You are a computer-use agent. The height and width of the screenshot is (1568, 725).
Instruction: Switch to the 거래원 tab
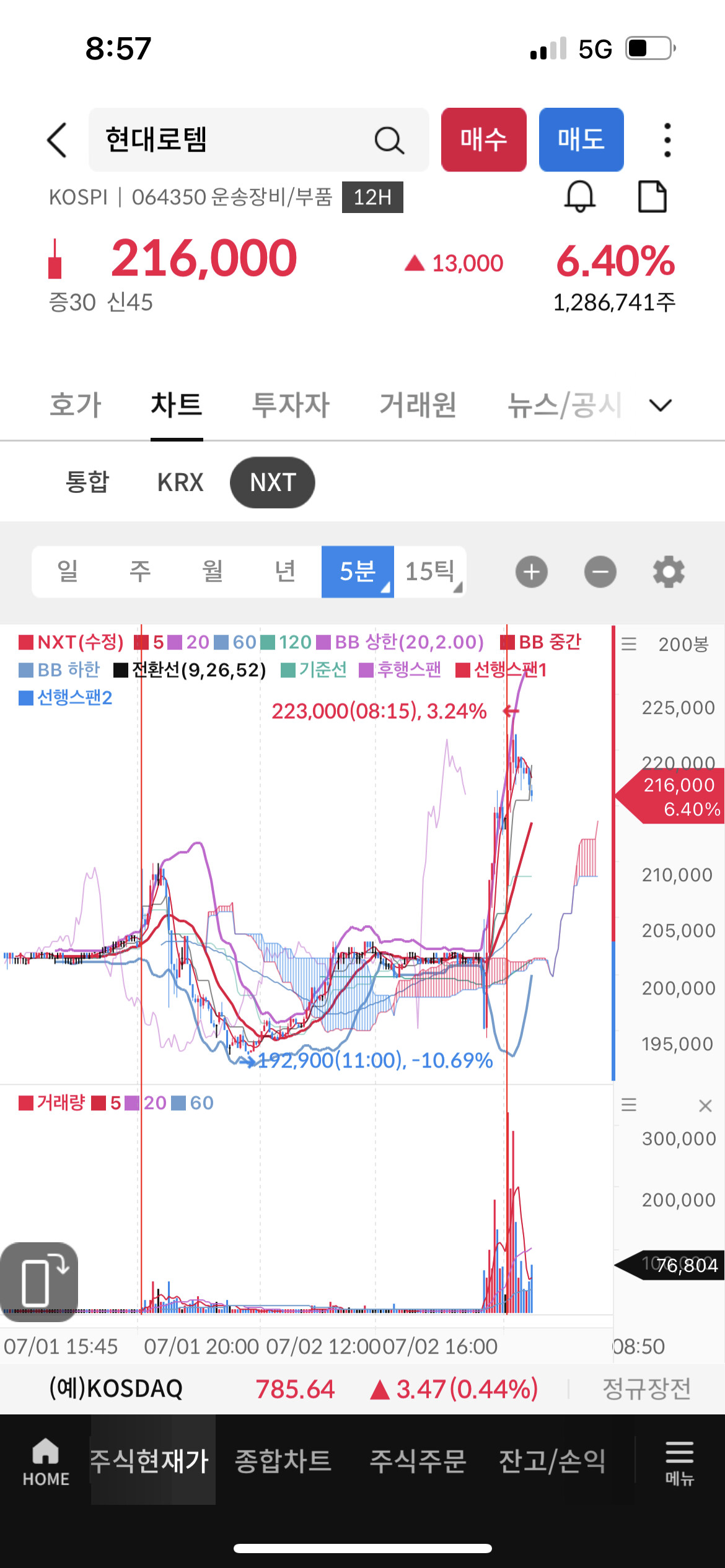[x=418, y=405]
